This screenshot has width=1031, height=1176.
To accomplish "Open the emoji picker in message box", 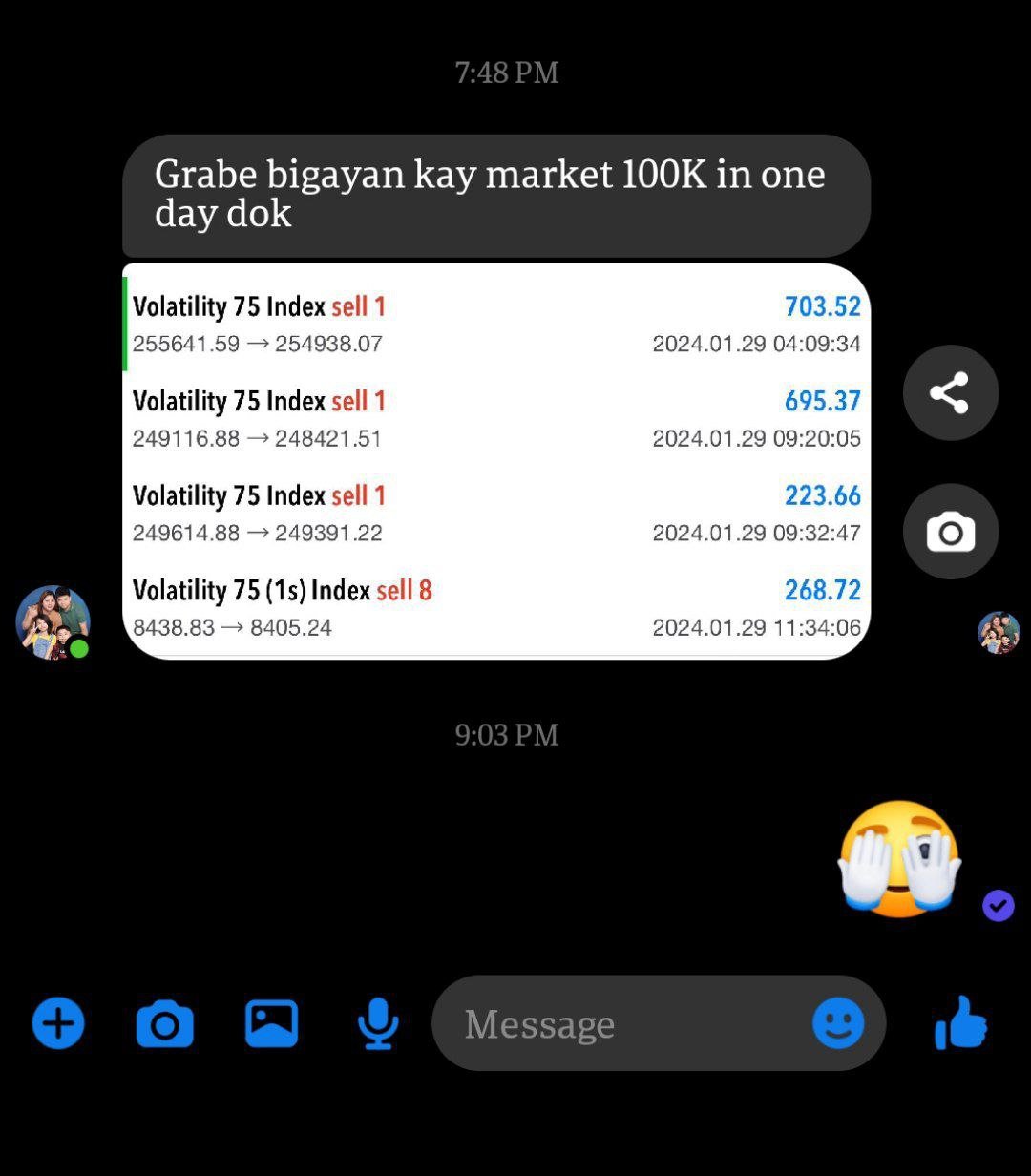I will 838,1023.
